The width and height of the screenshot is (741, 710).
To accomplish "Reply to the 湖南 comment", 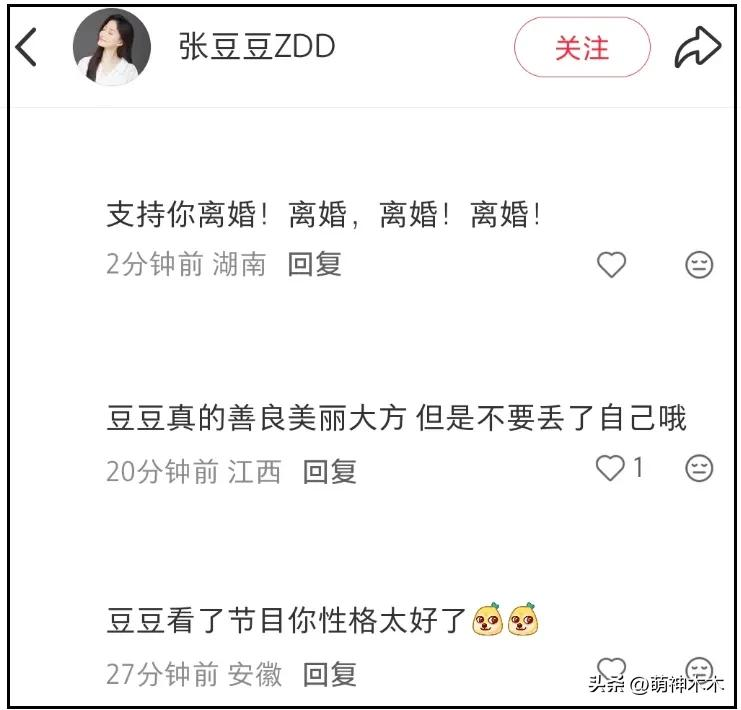I will 314,264.
